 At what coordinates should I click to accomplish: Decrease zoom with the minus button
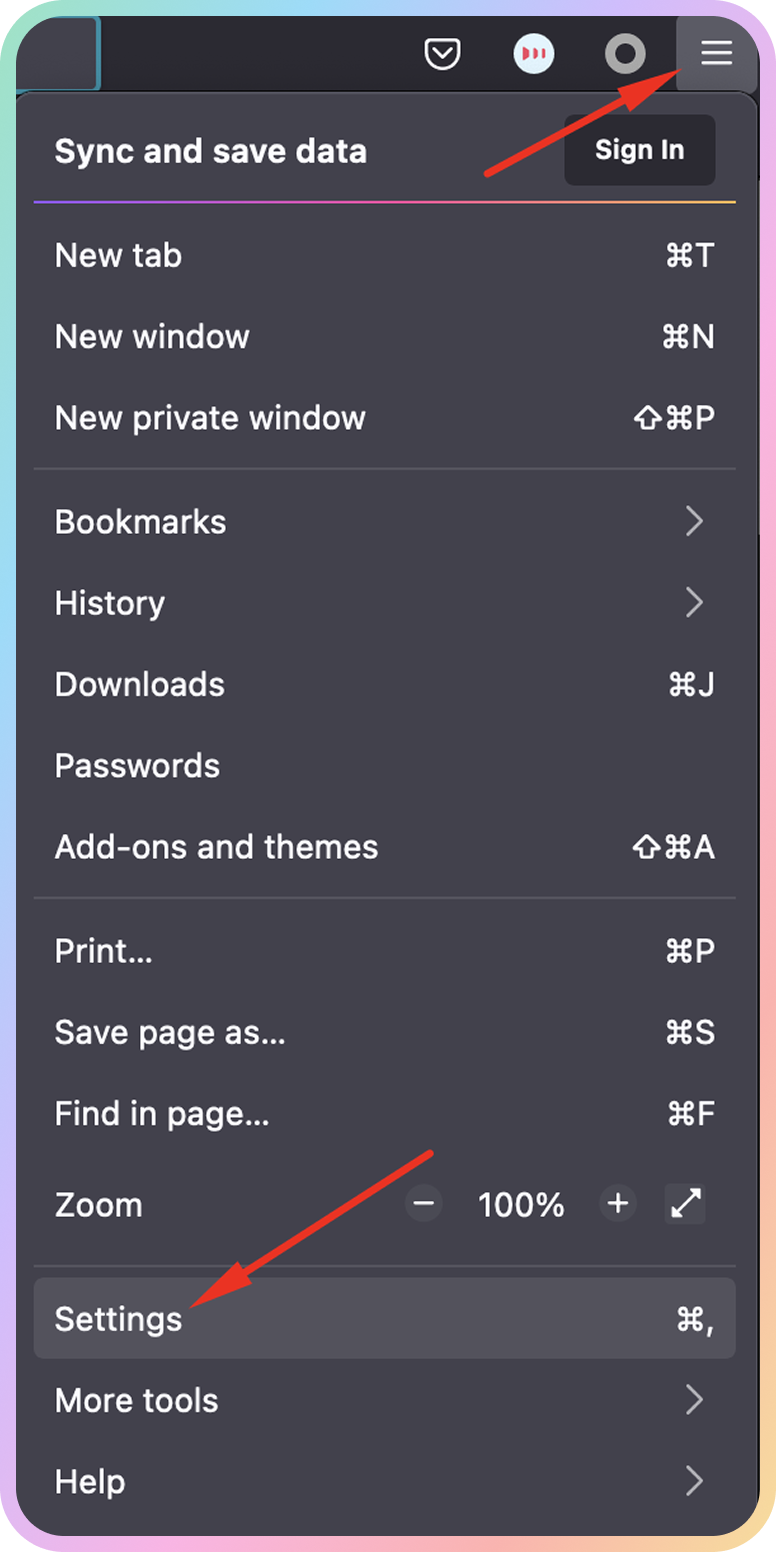[424, 1204]
